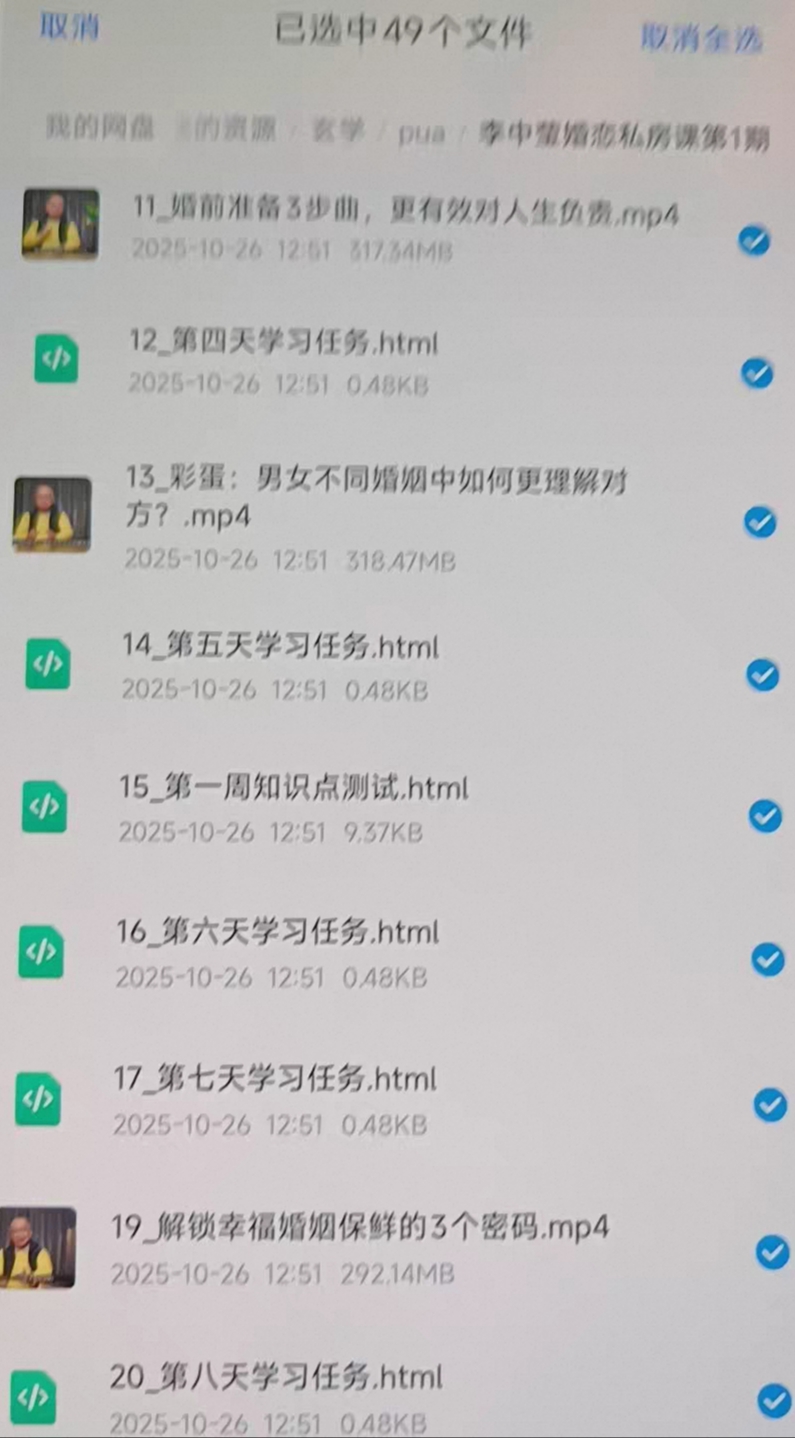Deselect 15_第一周知识点测试.html
The width and height of the screenshot is (795, 1438).
point(765,816)
